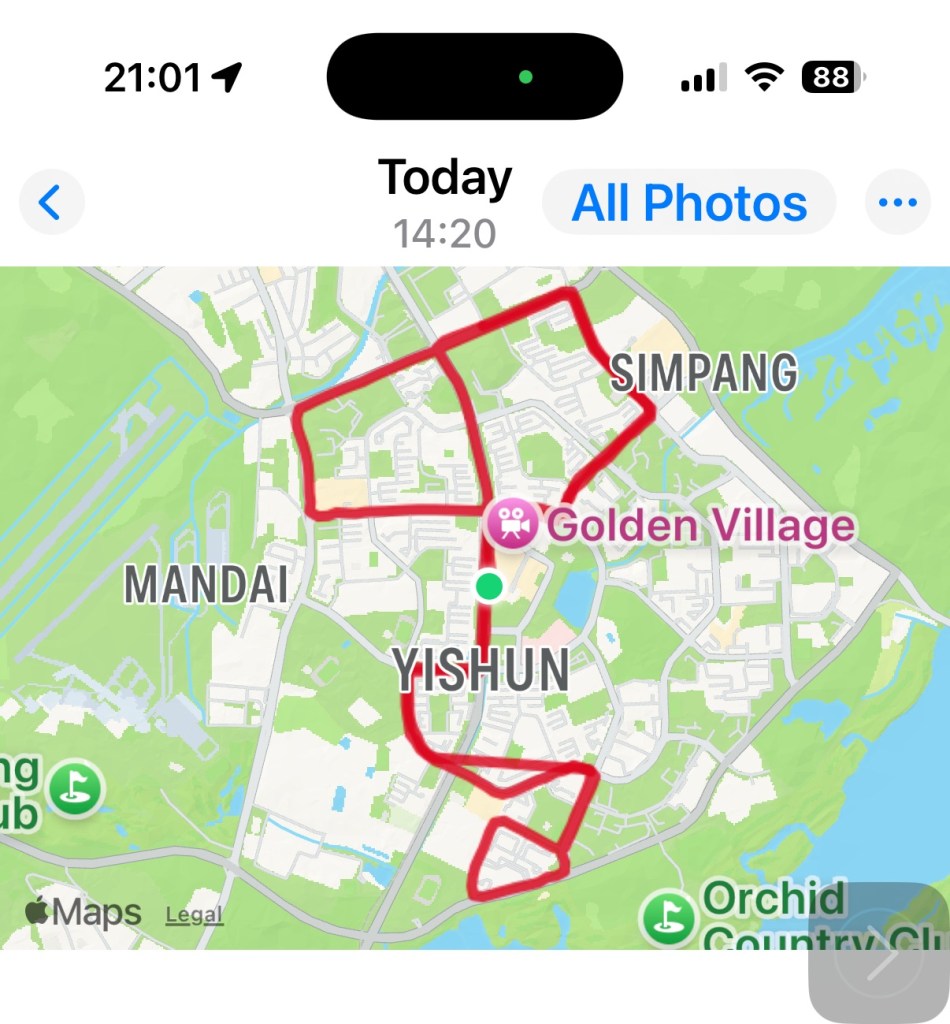Open the Legal link on the map
Viewport: 950px width, 1024px height.
click(194, 914)
